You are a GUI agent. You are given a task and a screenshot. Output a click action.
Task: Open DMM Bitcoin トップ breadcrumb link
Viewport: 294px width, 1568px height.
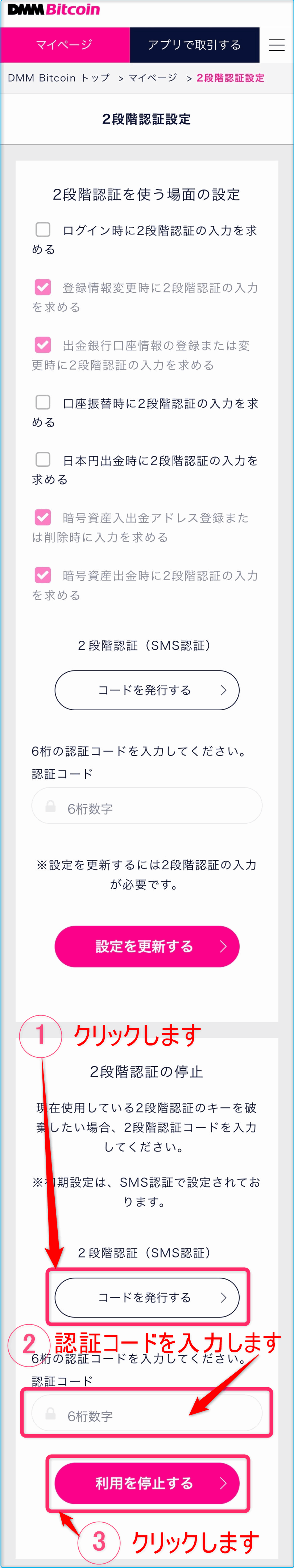[x=58, y=78]
